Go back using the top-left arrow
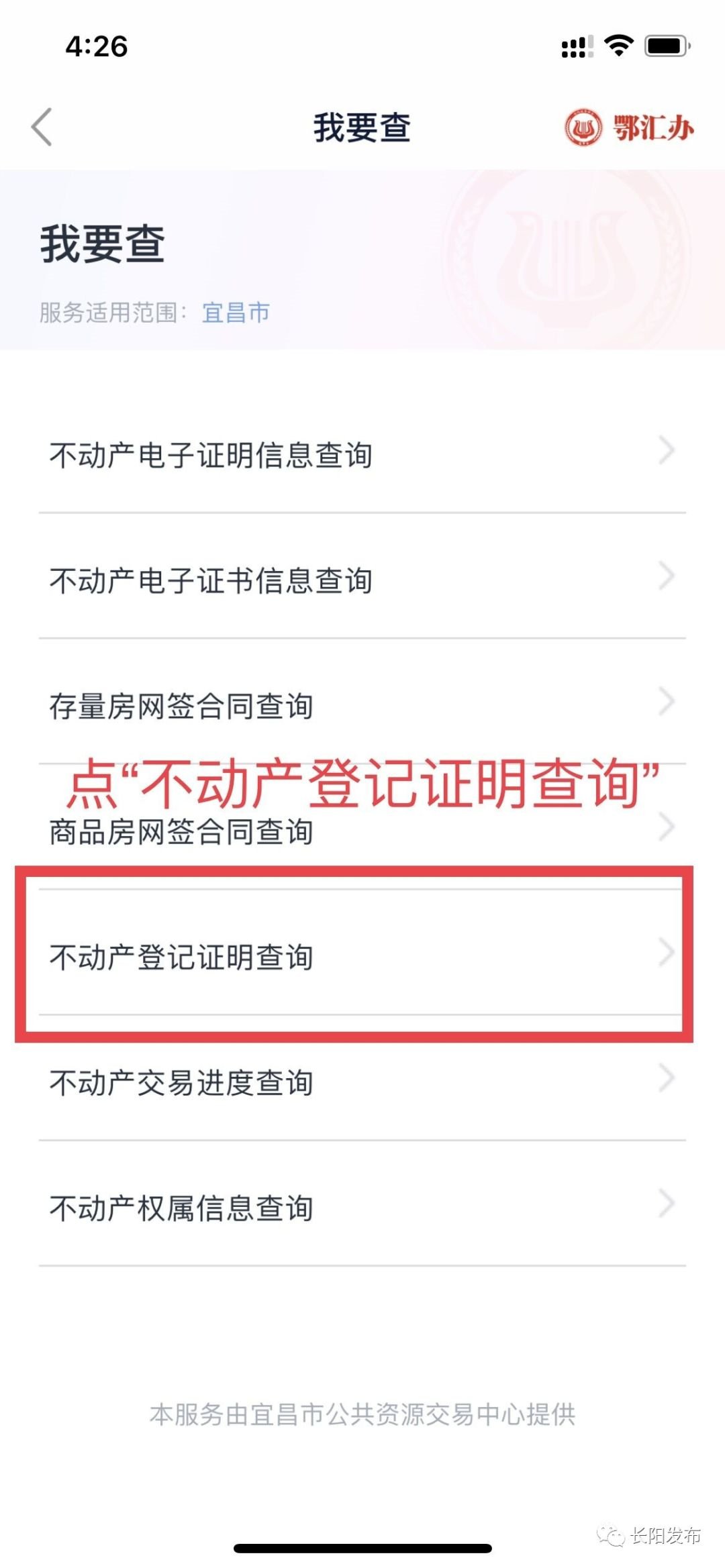 pos(42,127)
